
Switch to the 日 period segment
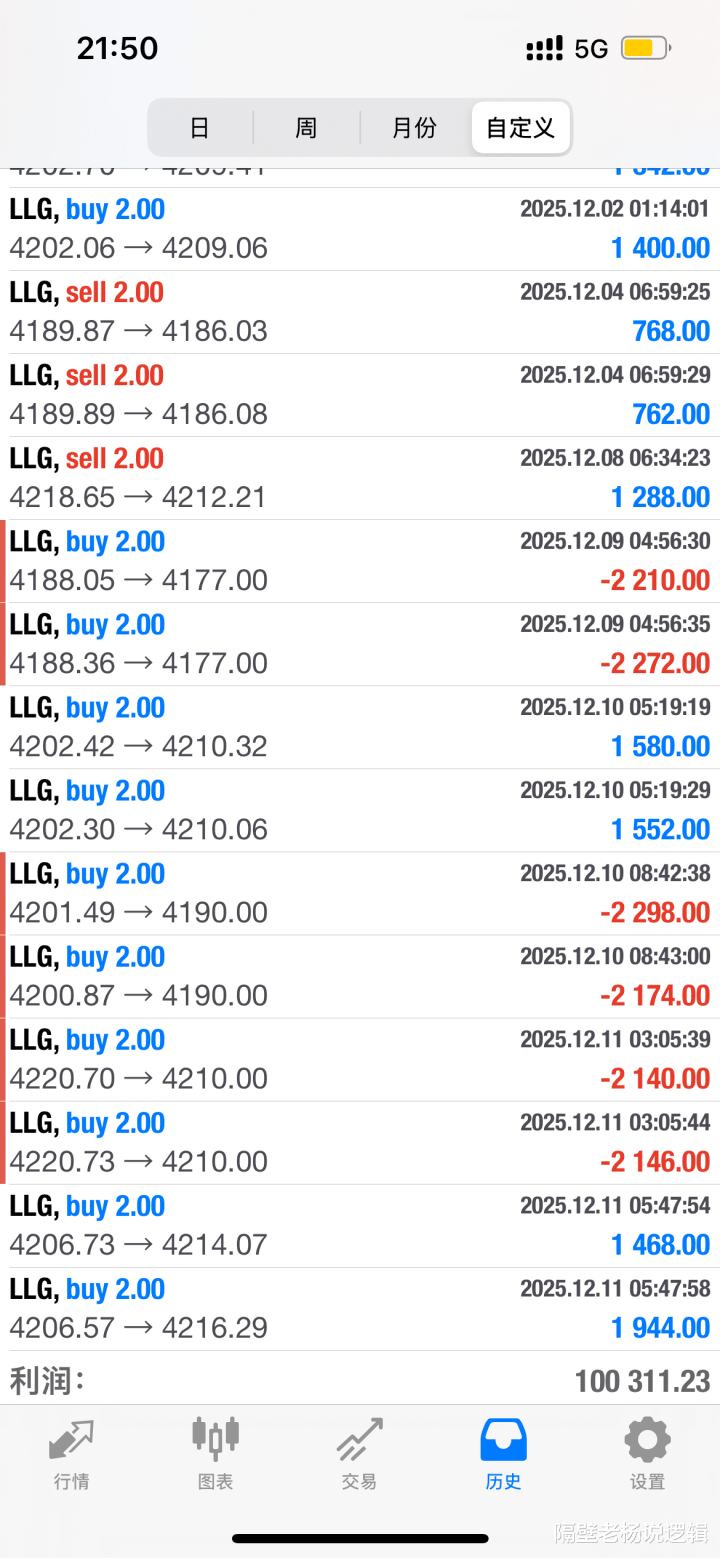coord(200,128)
